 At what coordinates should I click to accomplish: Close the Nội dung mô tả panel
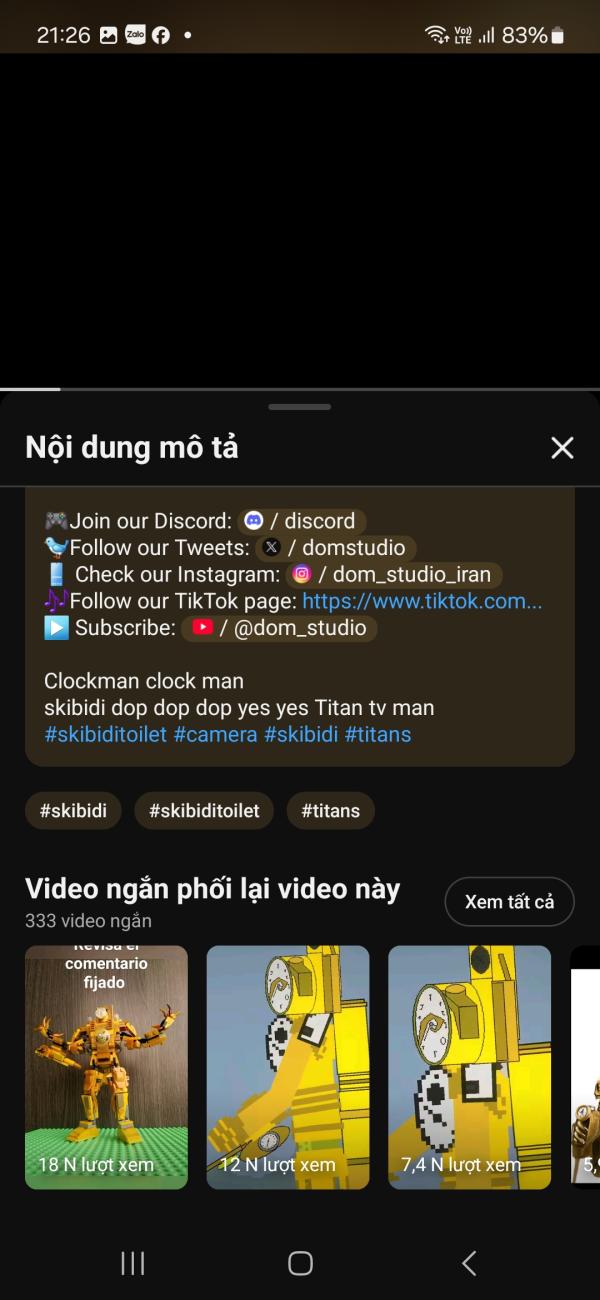pyautogui.click(x=562, y=448)
